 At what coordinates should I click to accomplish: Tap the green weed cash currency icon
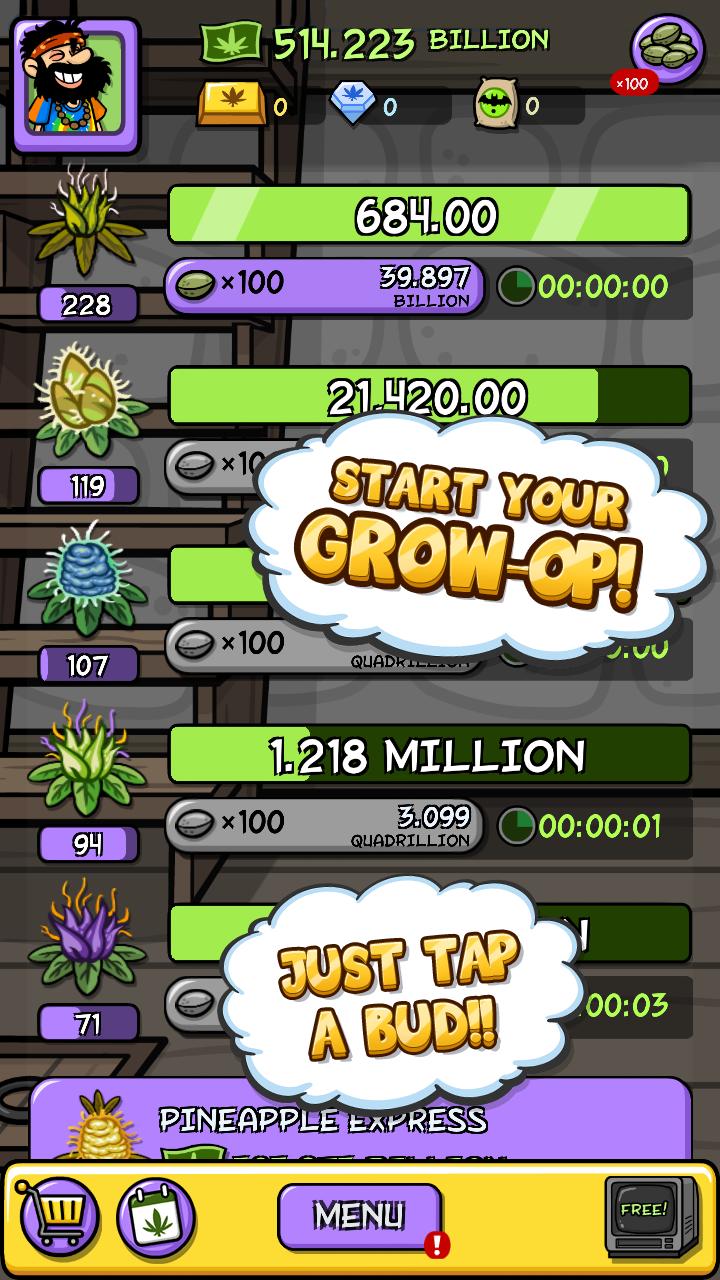click(230, 40)
